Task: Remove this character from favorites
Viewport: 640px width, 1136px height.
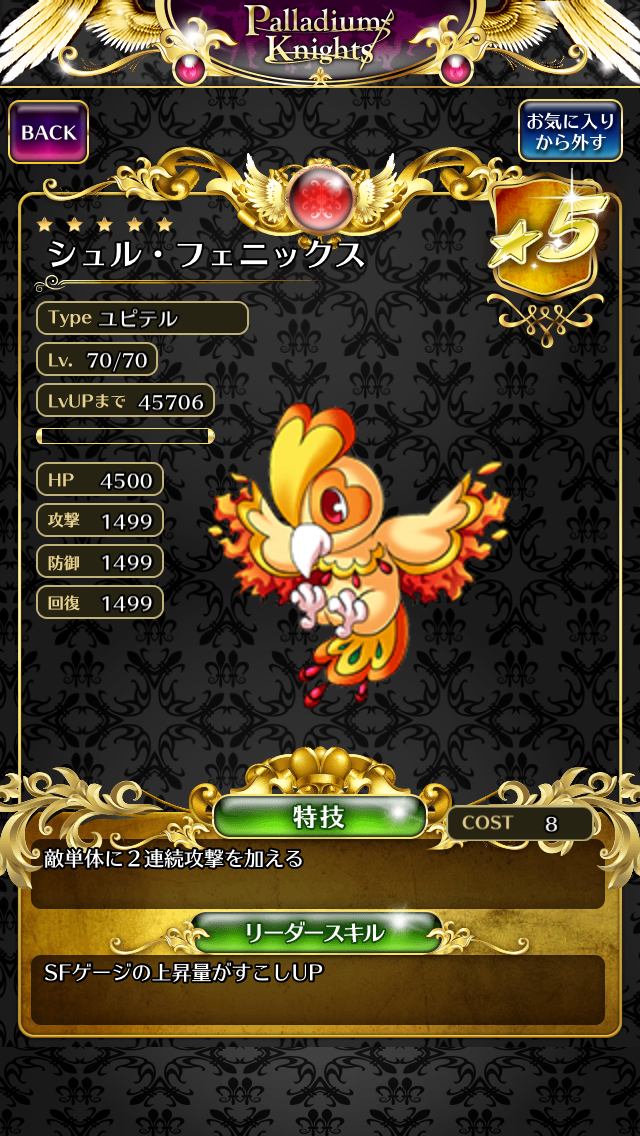Action: (x=570, y=130)
